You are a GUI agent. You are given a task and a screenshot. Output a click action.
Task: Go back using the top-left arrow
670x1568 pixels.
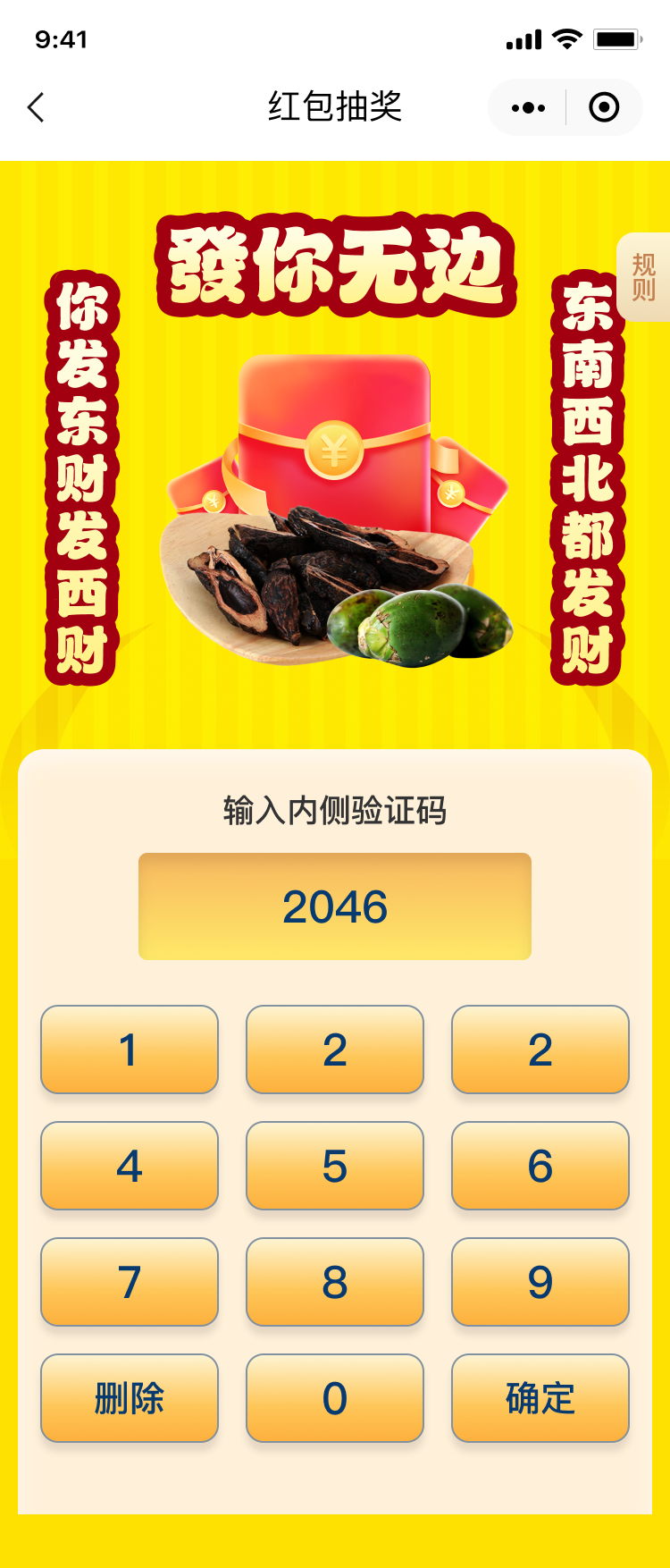(x=36, y=107)
